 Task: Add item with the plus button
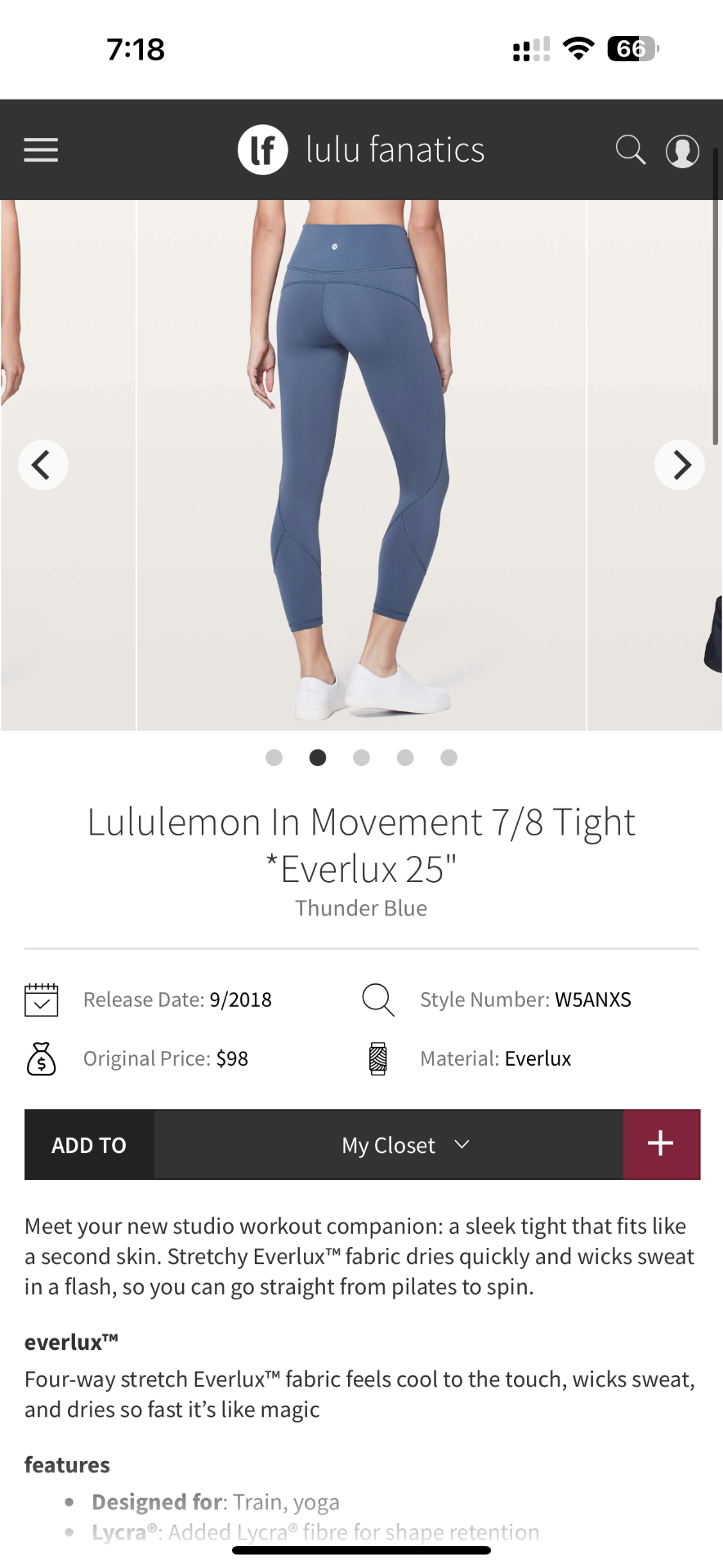(661, 1144)
